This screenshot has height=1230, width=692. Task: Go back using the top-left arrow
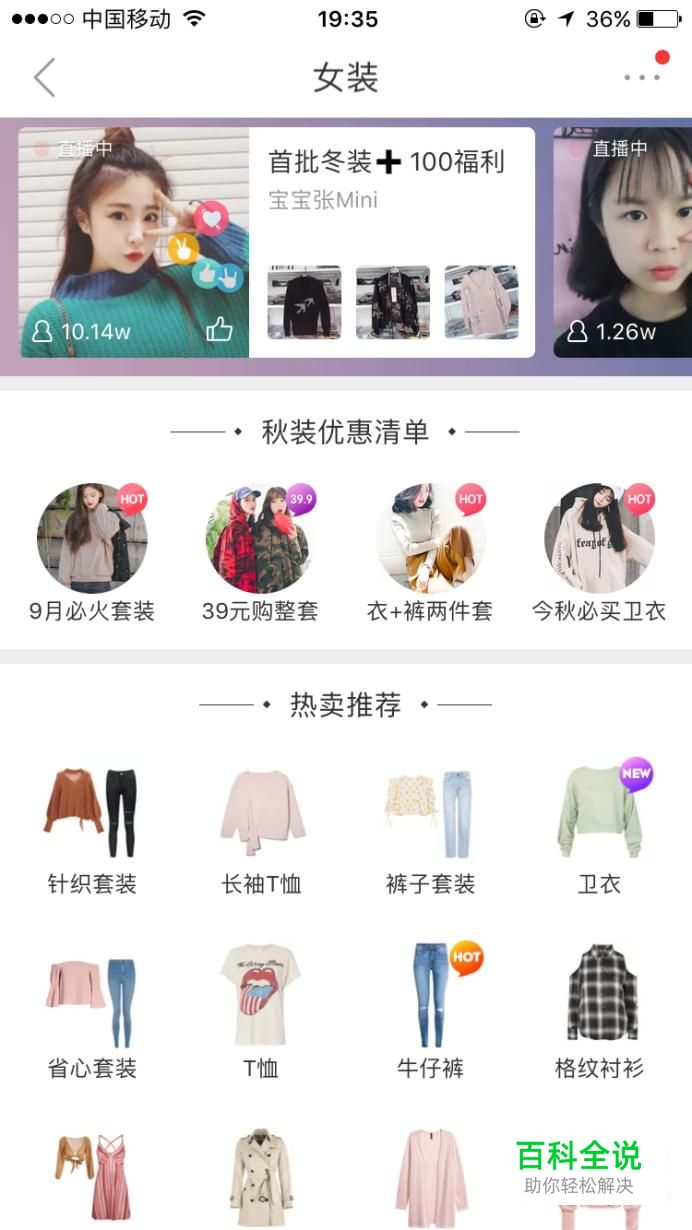point(44,77)
